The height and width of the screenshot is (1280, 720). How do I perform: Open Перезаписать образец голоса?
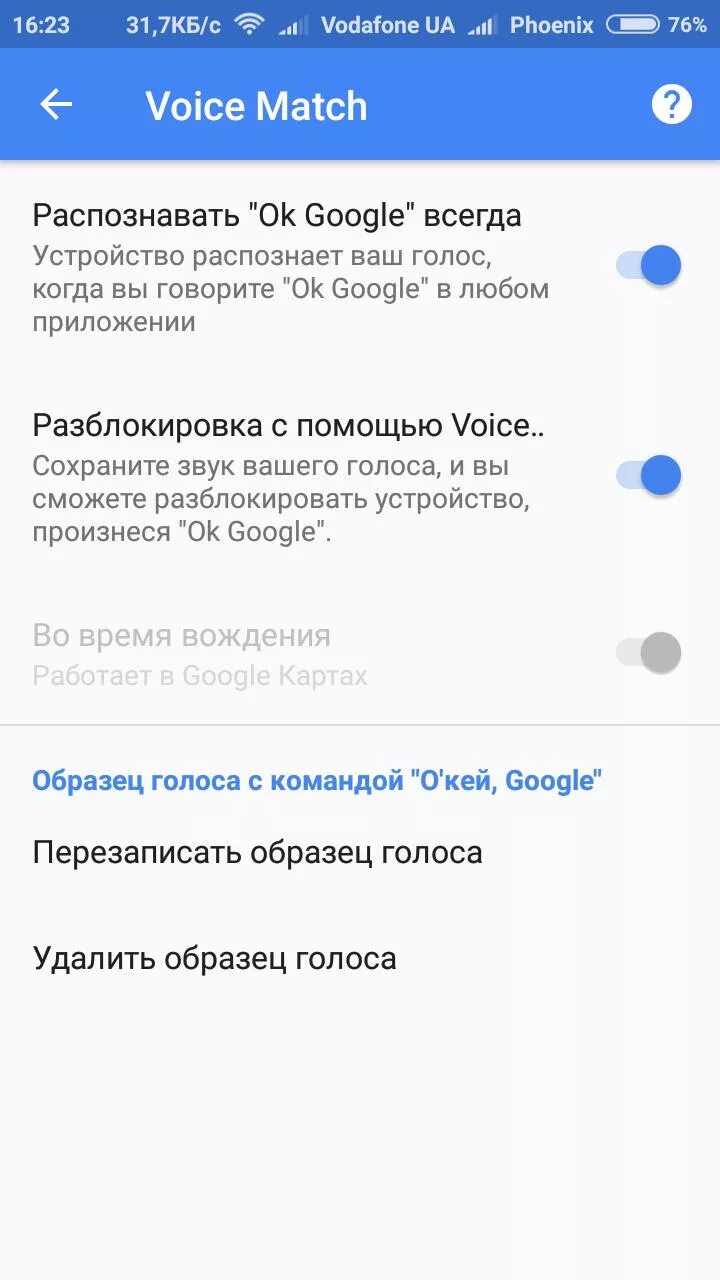(x=258, y=853)
